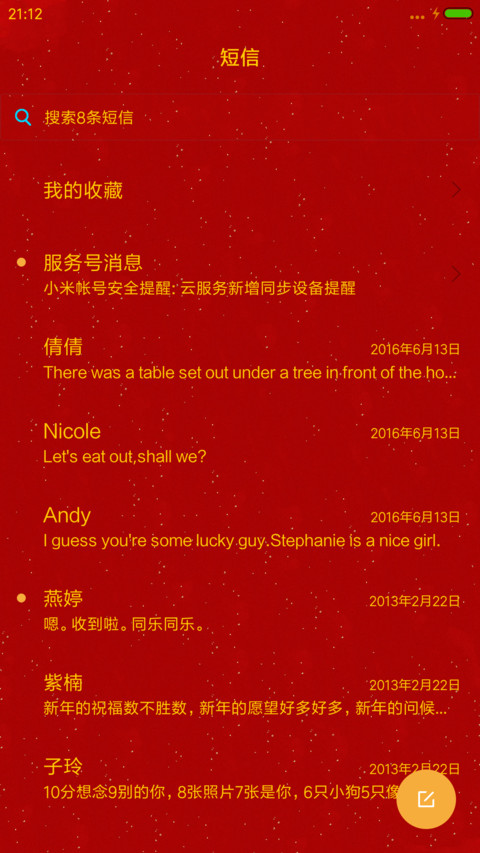Image resolution: width=480 pixels, height=853 pixels.
Task: View the conversation with Andy
Action: [x=240, y=527]
